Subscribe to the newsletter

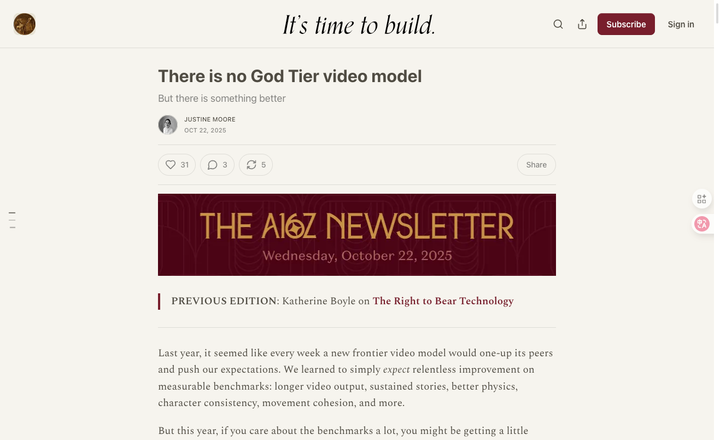626,24
